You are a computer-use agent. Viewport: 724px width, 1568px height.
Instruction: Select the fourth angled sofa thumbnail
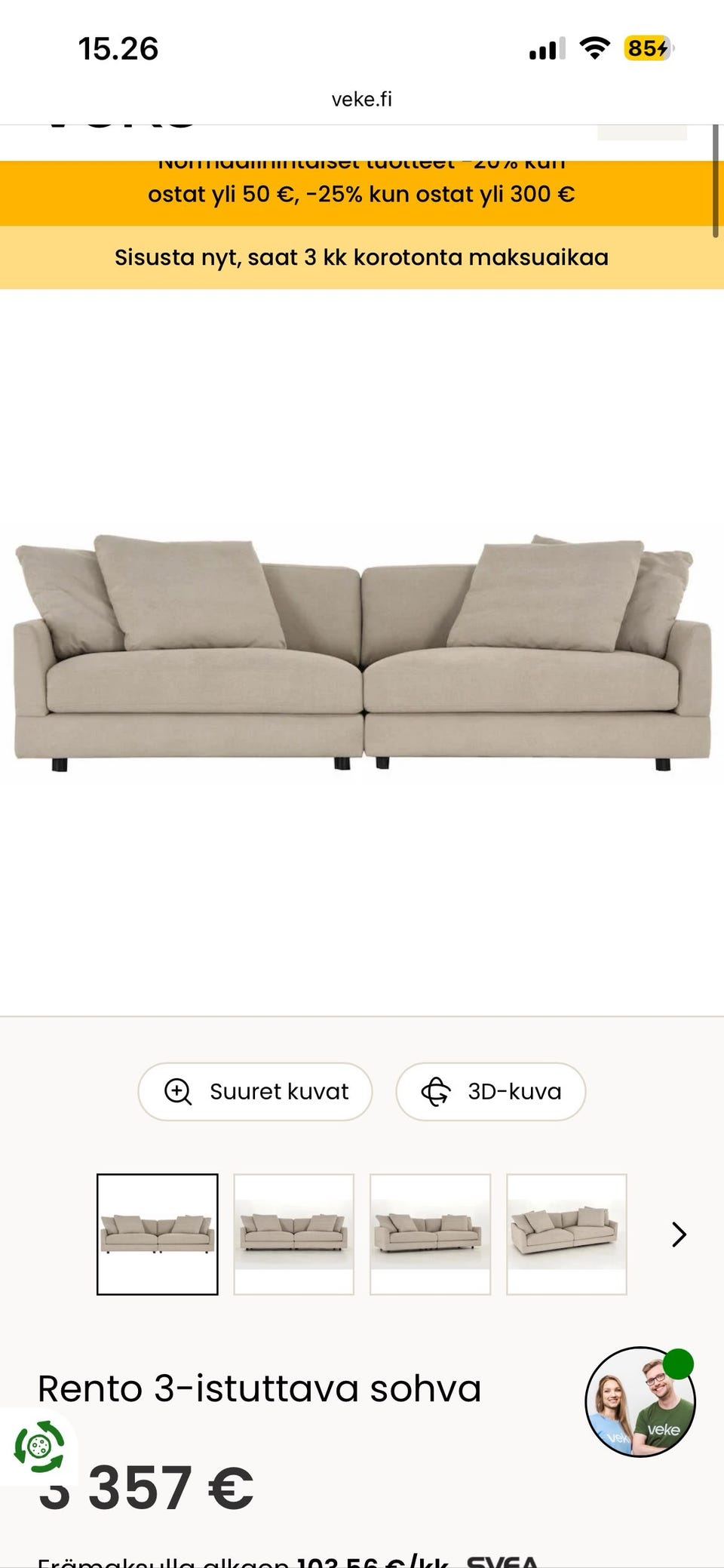[x=566, y=1234]
